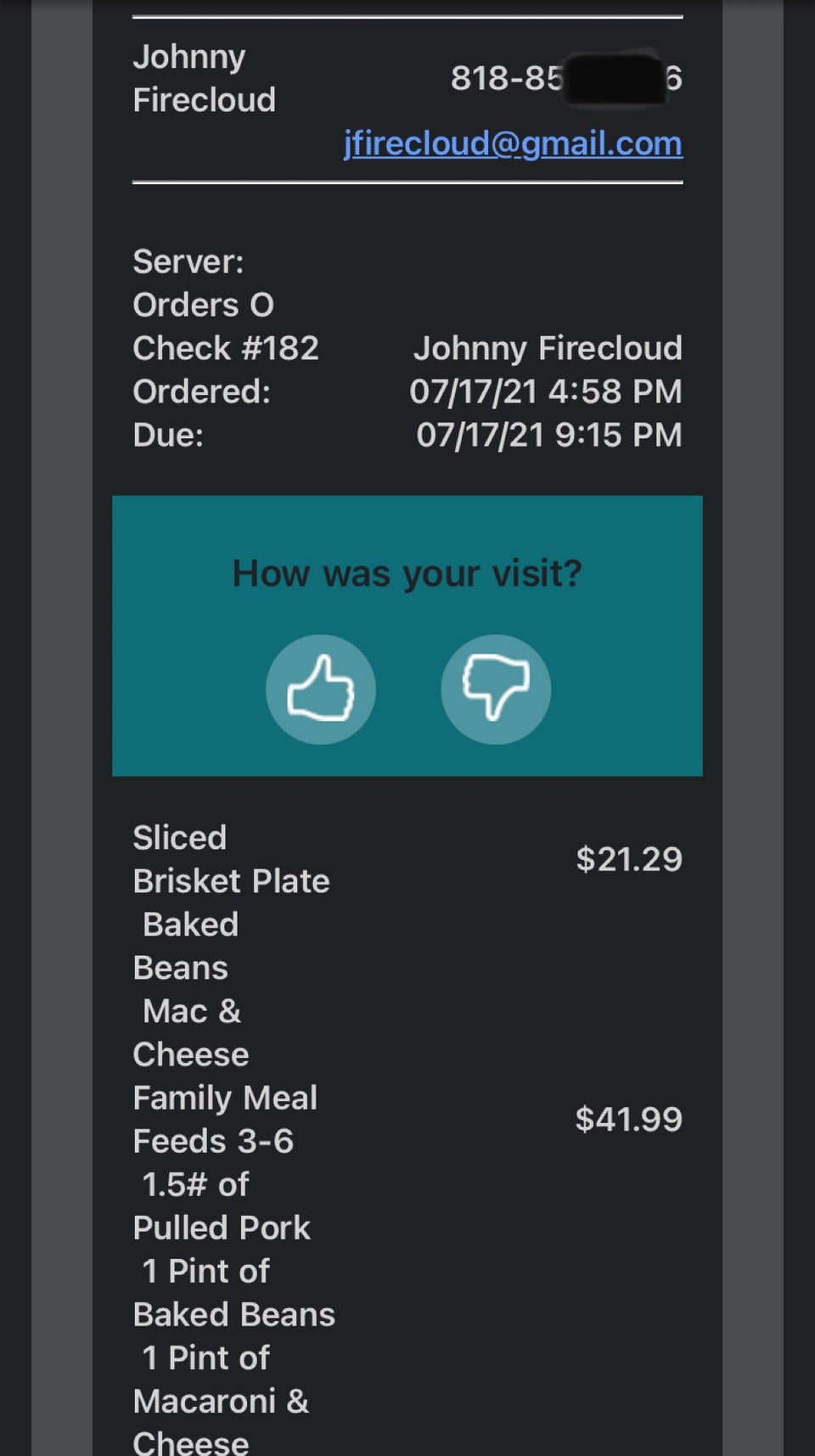Rate the visit with thumbs down
This screenshot has height=1456, width=815.
pyautogui.click(x=496, y=689)
